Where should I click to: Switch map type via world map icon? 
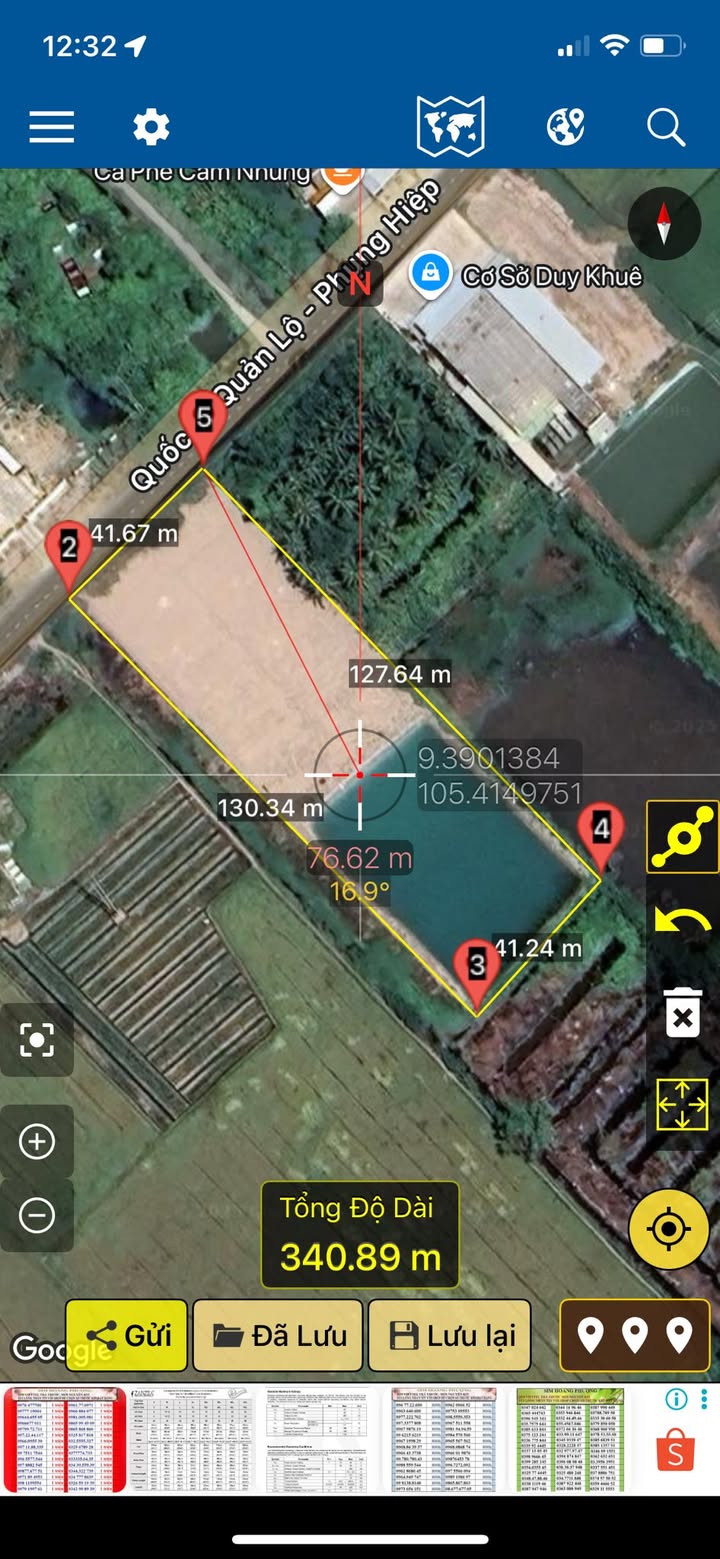(x=450, y=127)
